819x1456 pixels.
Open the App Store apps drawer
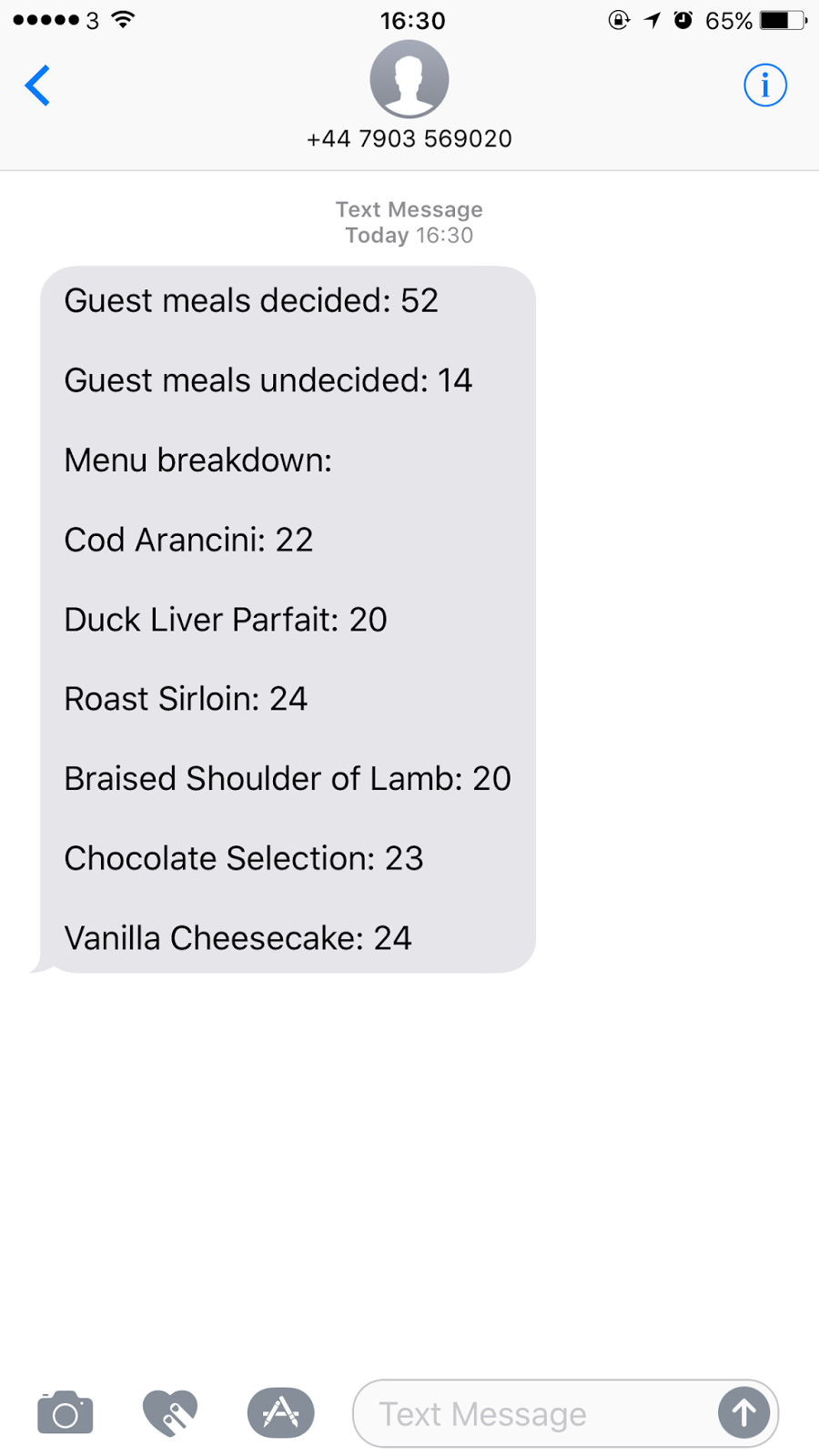coord(280,1413)
